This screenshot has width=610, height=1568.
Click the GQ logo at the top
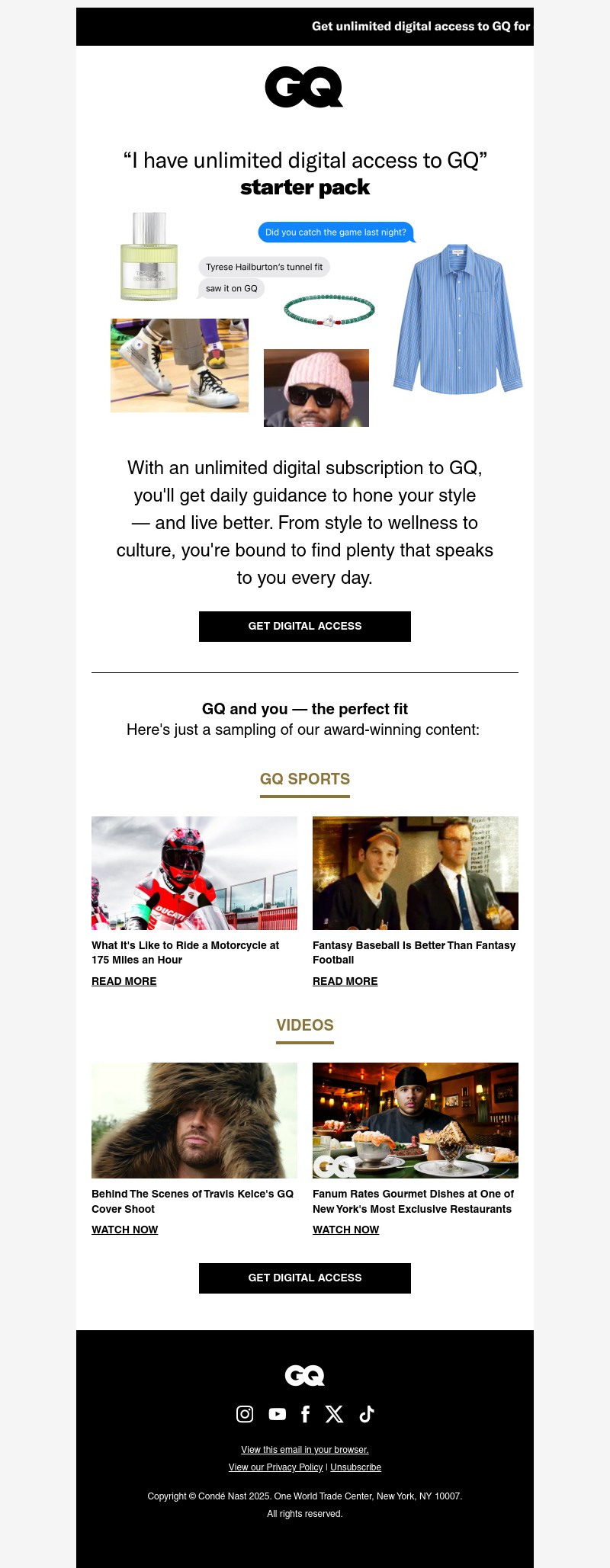305,86
